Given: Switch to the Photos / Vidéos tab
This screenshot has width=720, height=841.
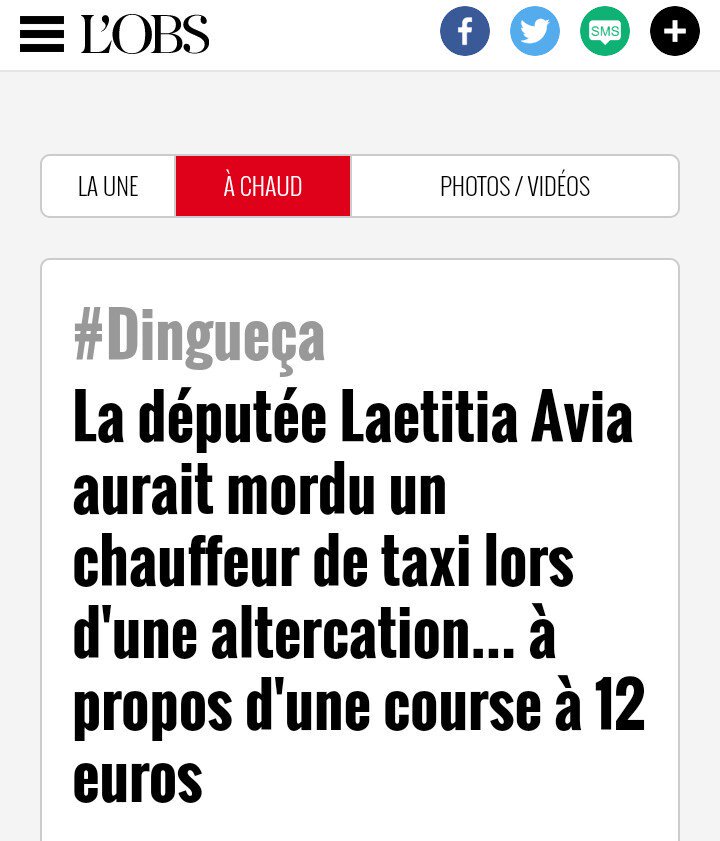Looking at the screenshot, I should tap(515, 186).
